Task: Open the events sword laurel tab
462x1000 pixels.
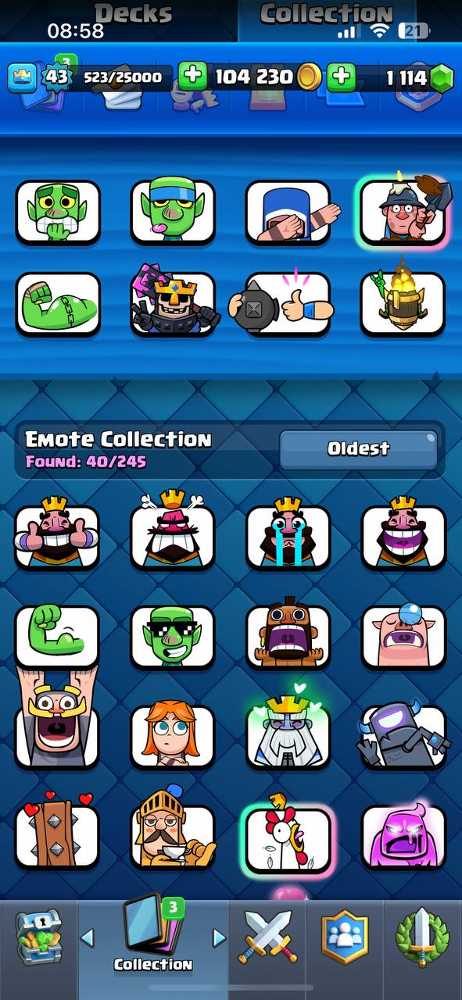Action: point(419,936)
